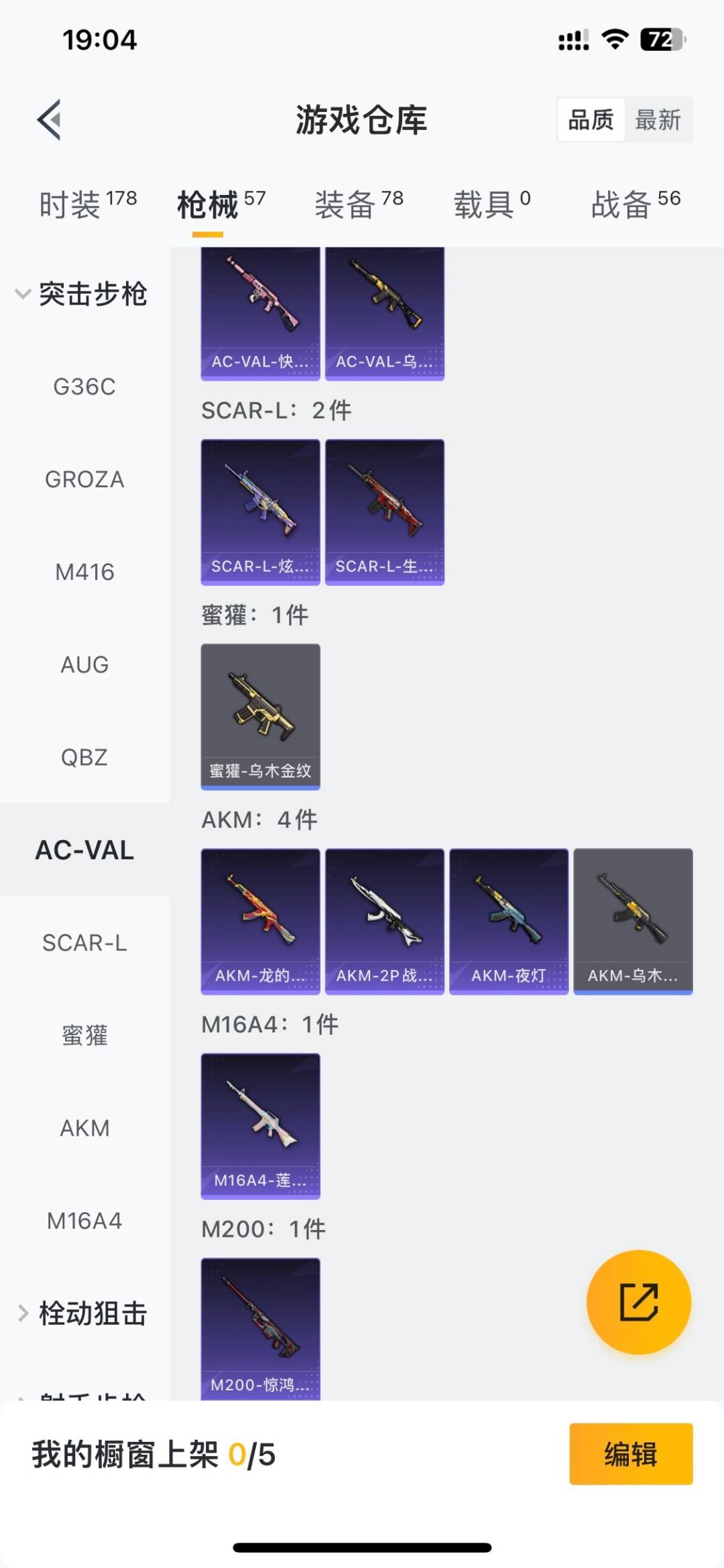Image resolution: width=724 pixels, height=1568 pixels.
Task: View the M16A4-莲 skin card
Action: [x=260, y=1126]
